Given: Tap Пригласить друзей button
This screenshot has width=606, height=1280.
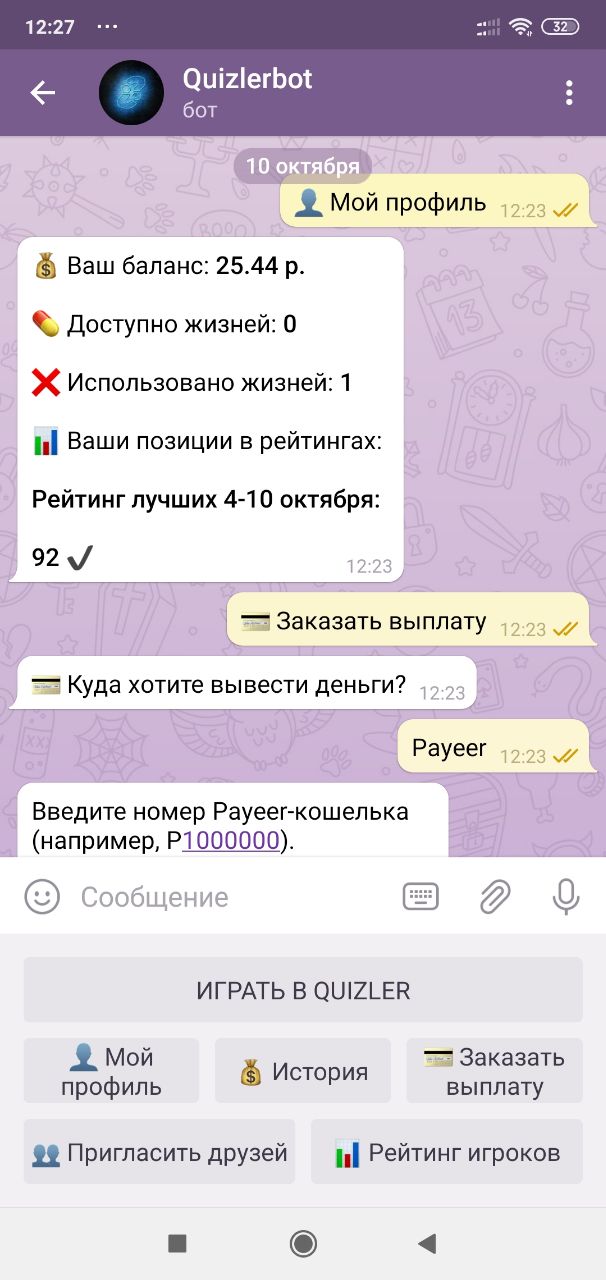Looking at the screenshot, I should point(159,1152).
